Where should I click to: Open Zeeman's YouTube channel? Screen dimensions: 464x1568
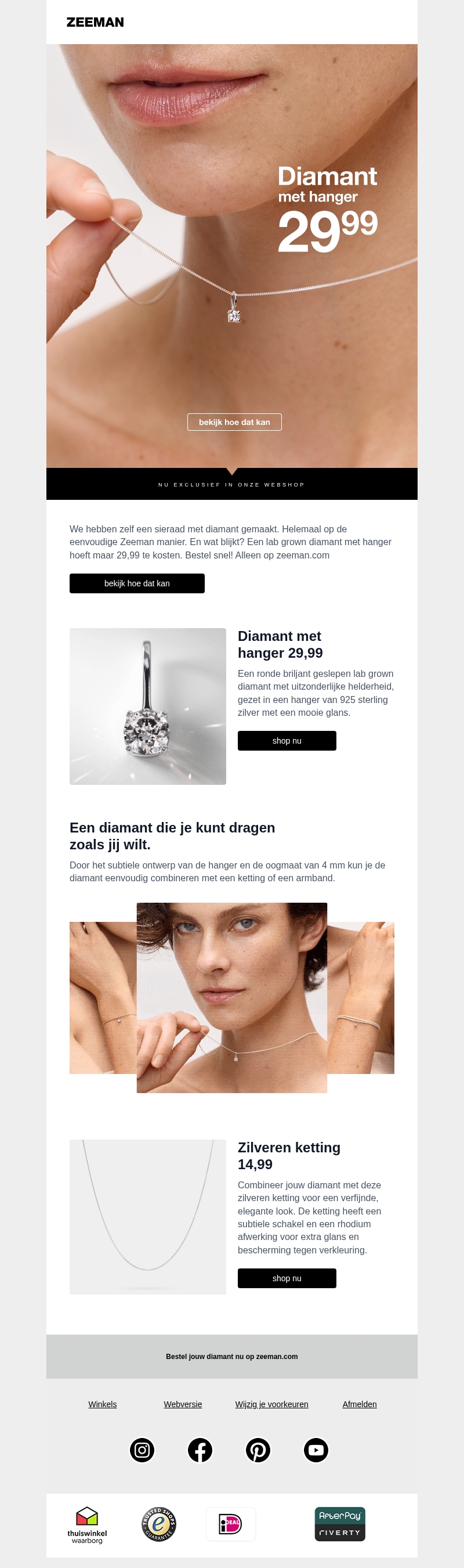click(316, 1450)
